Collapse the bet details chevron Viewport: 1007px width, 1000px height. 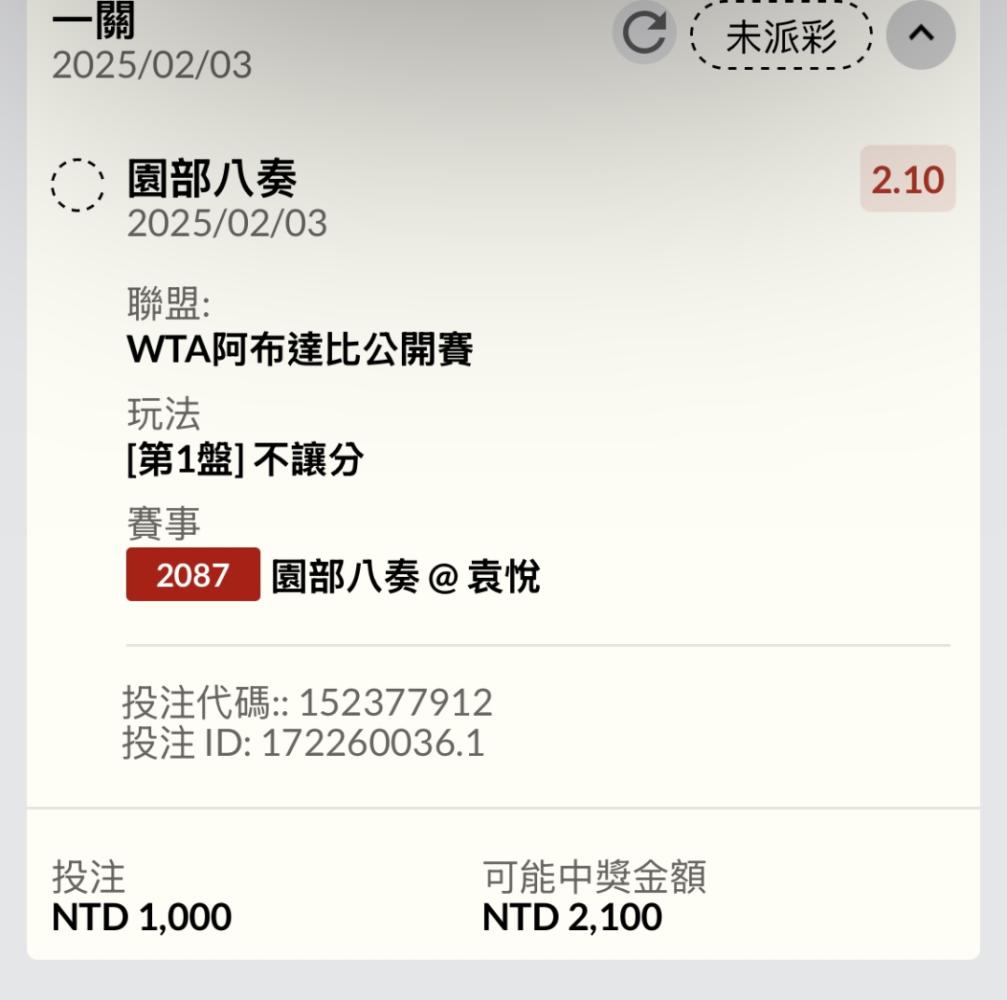[920, 34]
